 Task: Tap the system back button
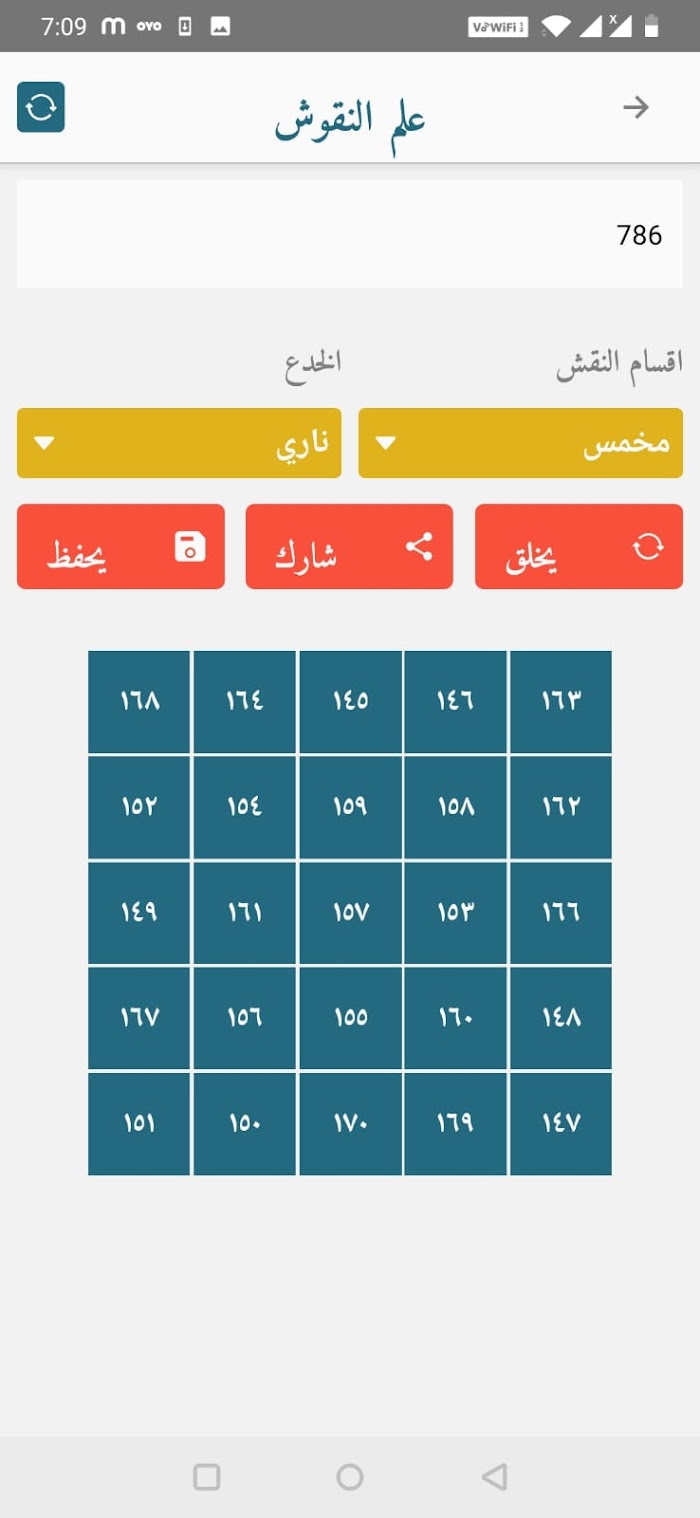tap(493, 1476)
